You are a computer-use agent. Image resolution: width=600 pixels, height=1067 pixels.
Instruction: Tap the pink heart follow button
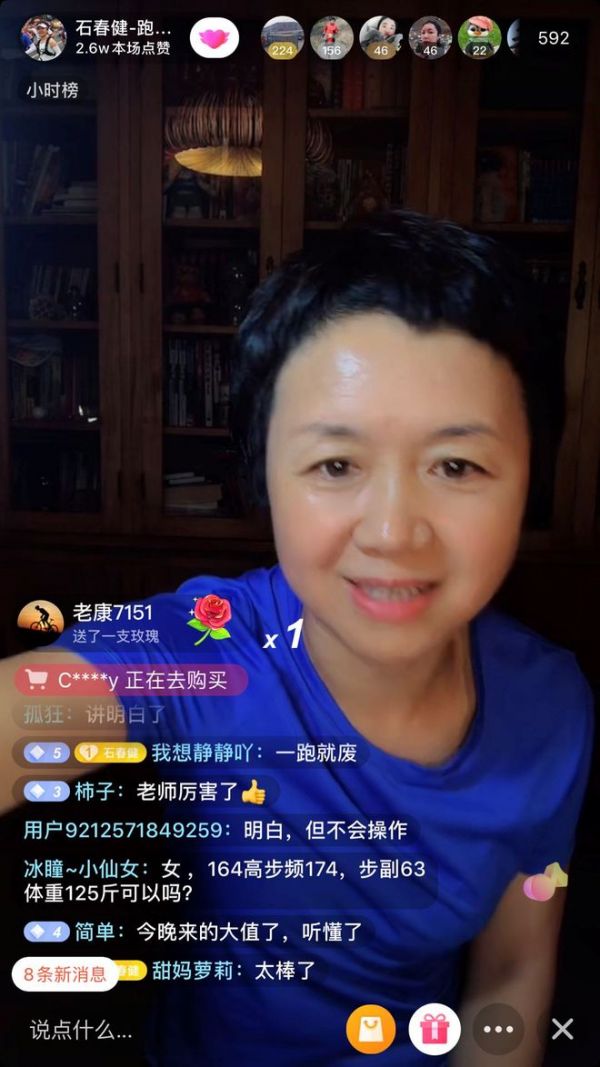pos(214,38)
